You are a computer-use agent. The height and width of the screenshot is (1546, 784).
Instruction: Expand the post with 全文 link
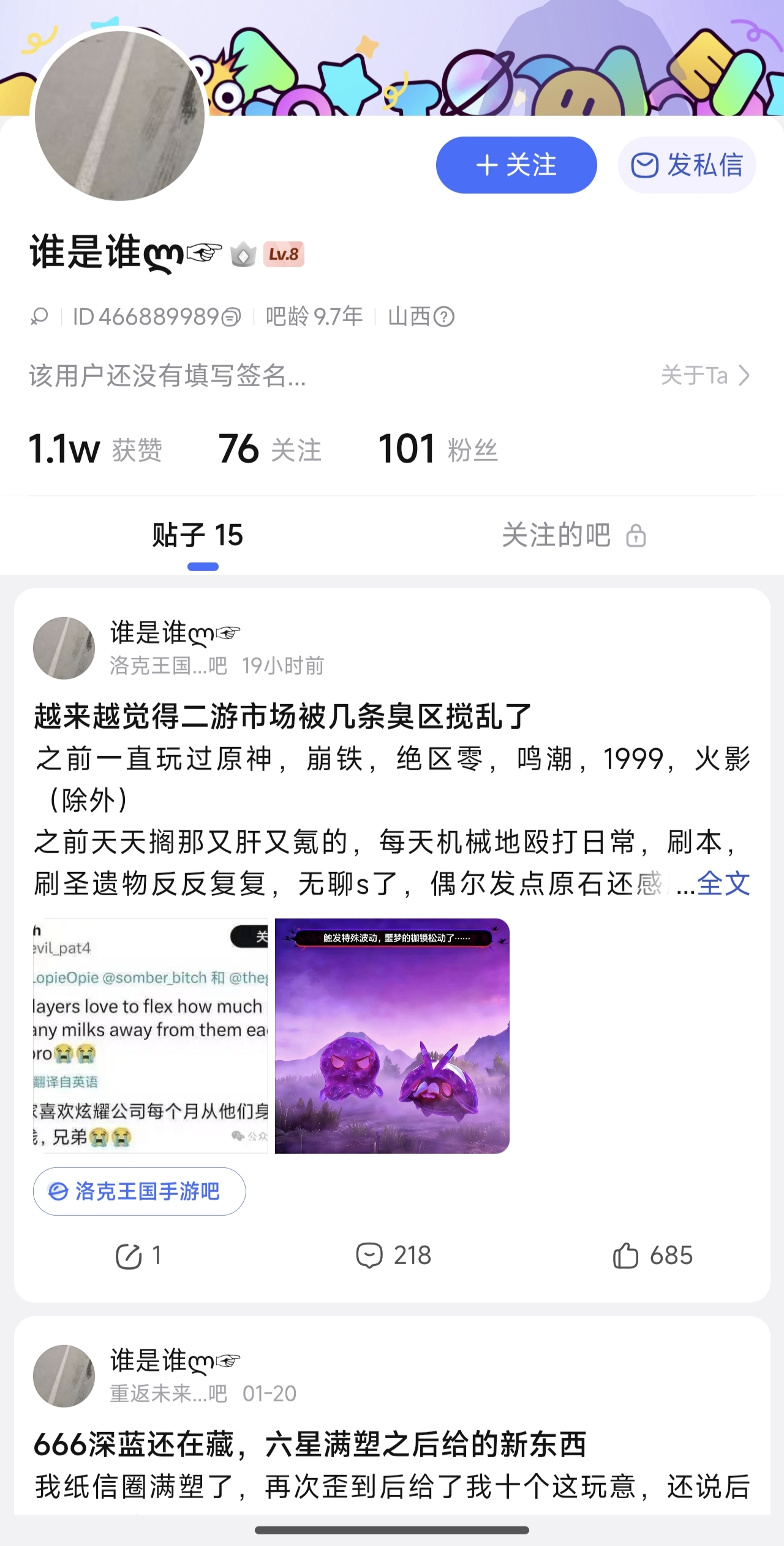pos(723,883)
